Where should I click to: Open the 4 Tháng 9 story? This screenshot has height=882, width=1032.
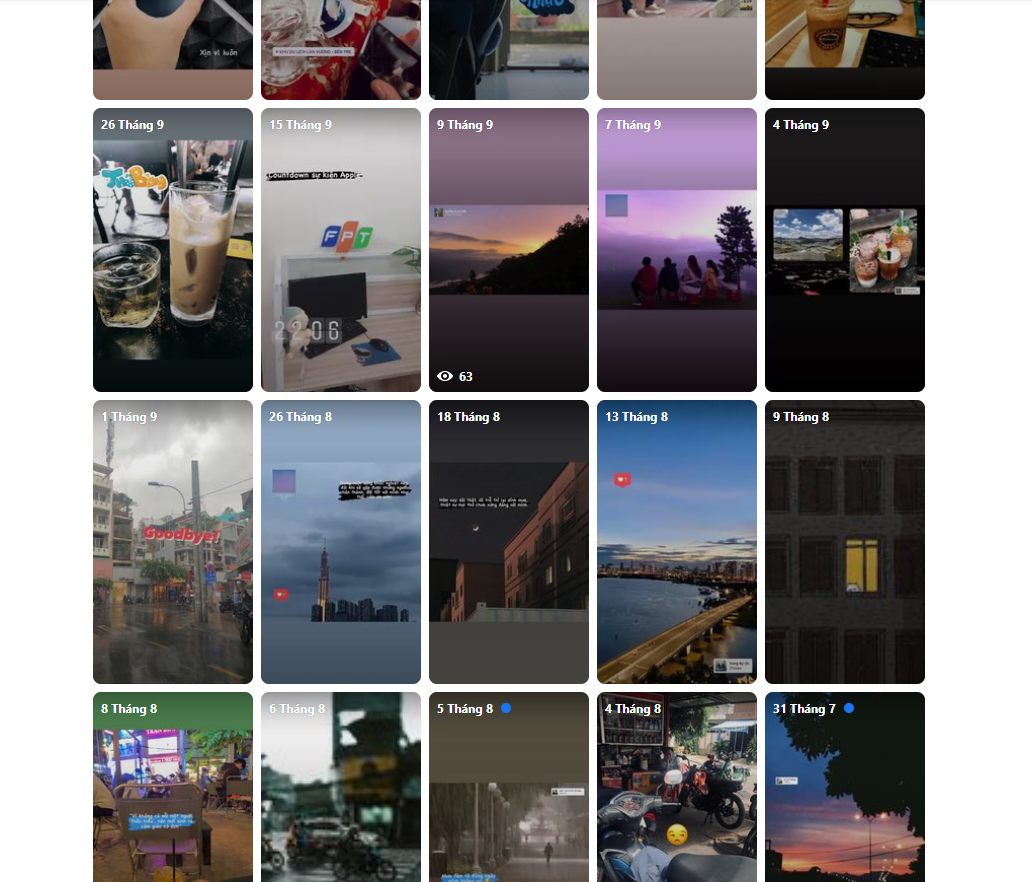[845, 250]
